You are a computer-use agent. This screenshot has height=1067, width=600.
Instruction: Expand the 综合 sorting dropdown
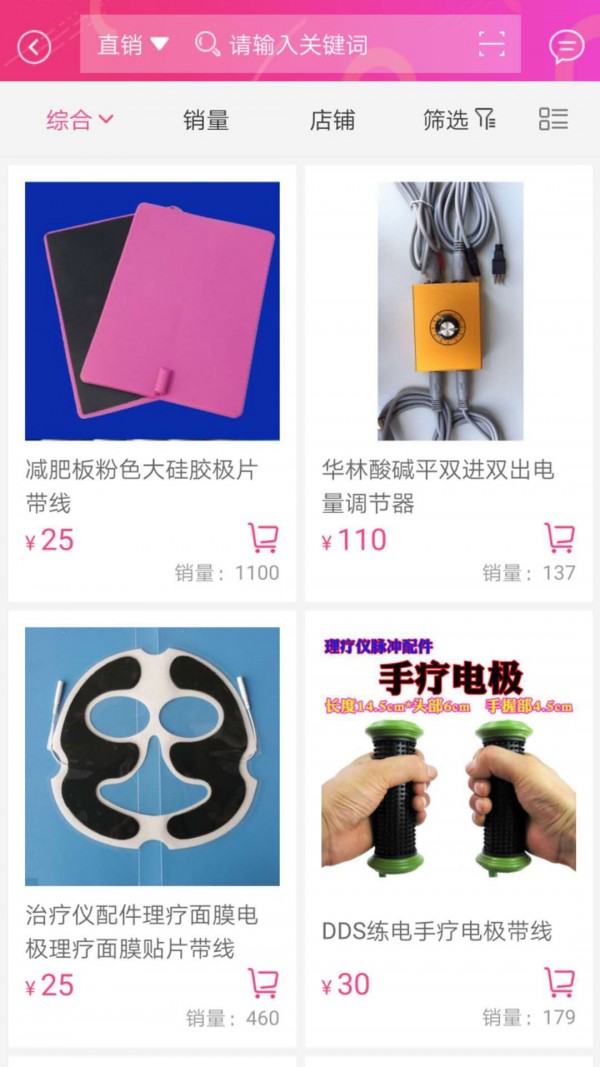click(80, 120)
